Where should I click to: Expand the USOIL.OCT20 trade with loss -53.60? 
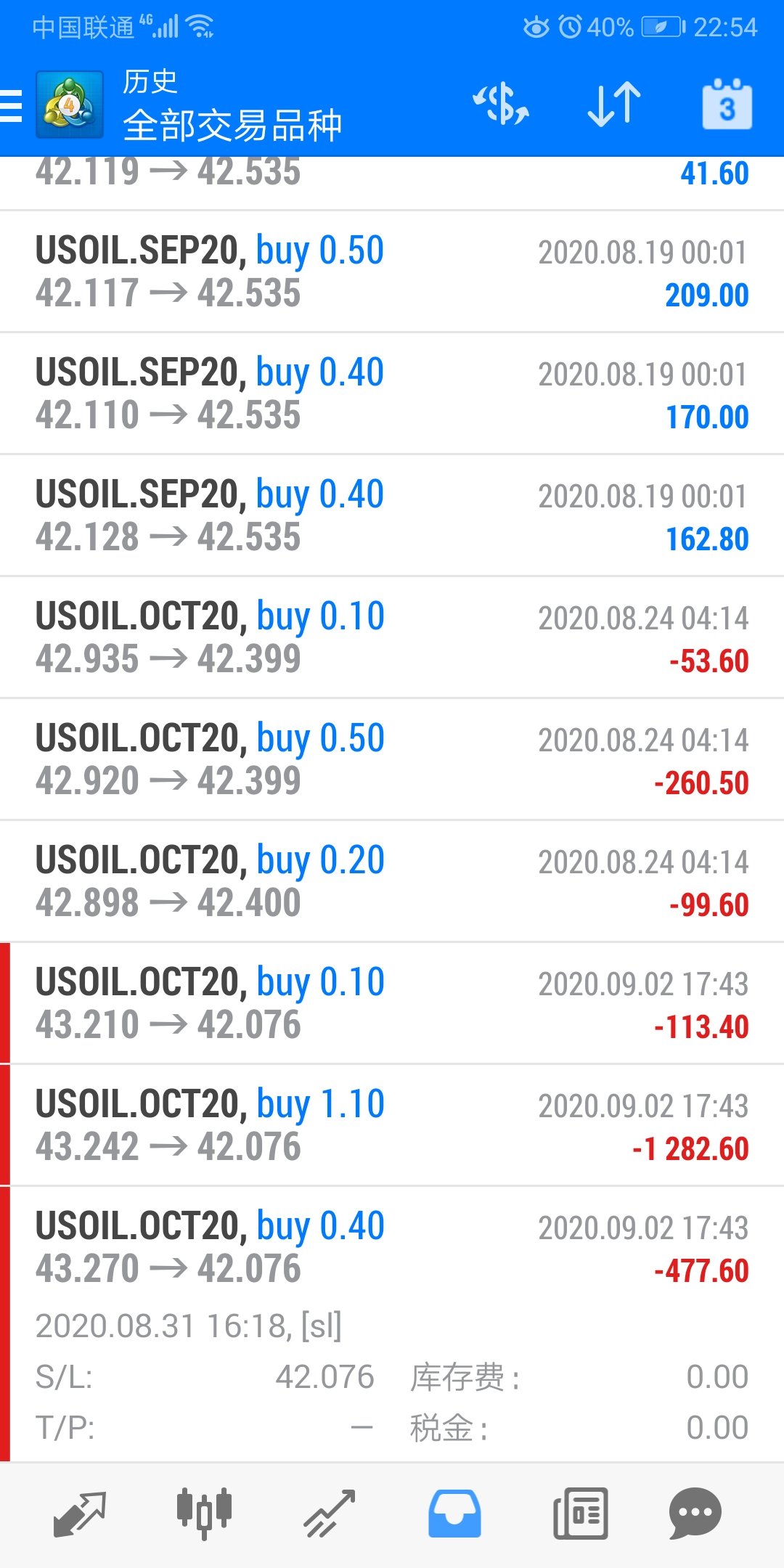click(392, 638)
